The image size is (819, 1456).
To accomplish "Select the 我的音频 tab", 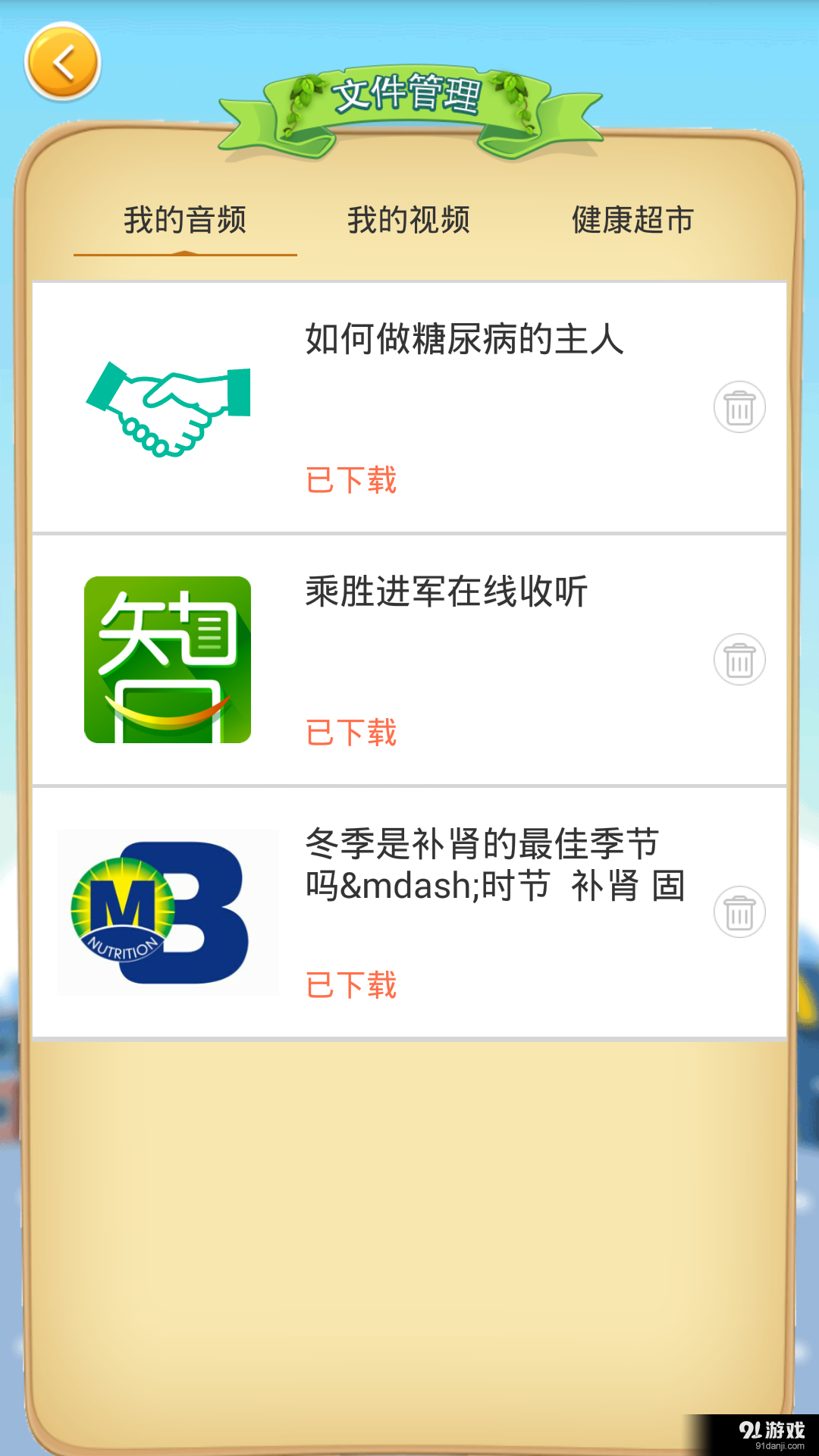I will (x=184, y=221).
